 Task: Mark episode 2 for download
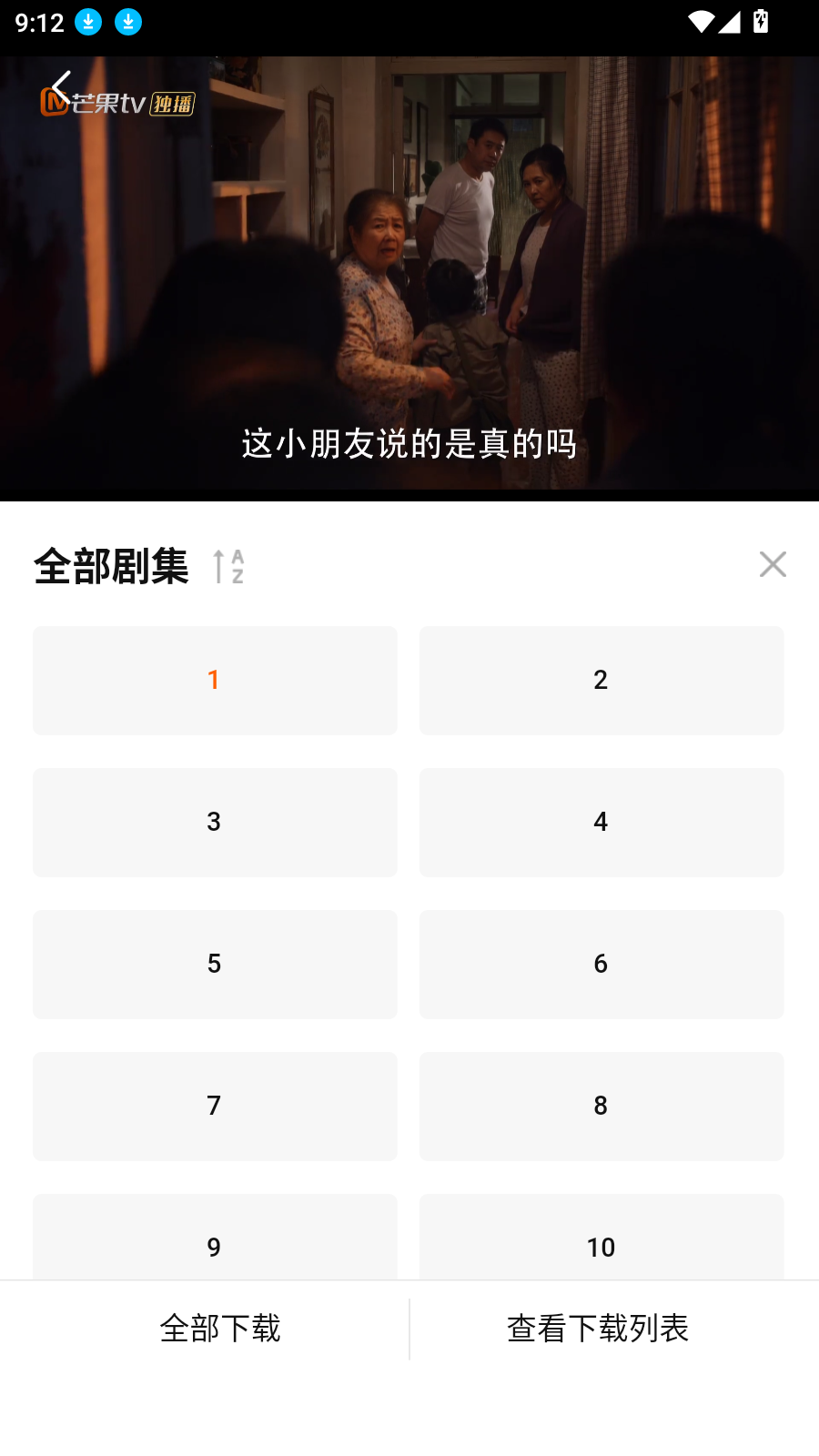click(602, 680)
